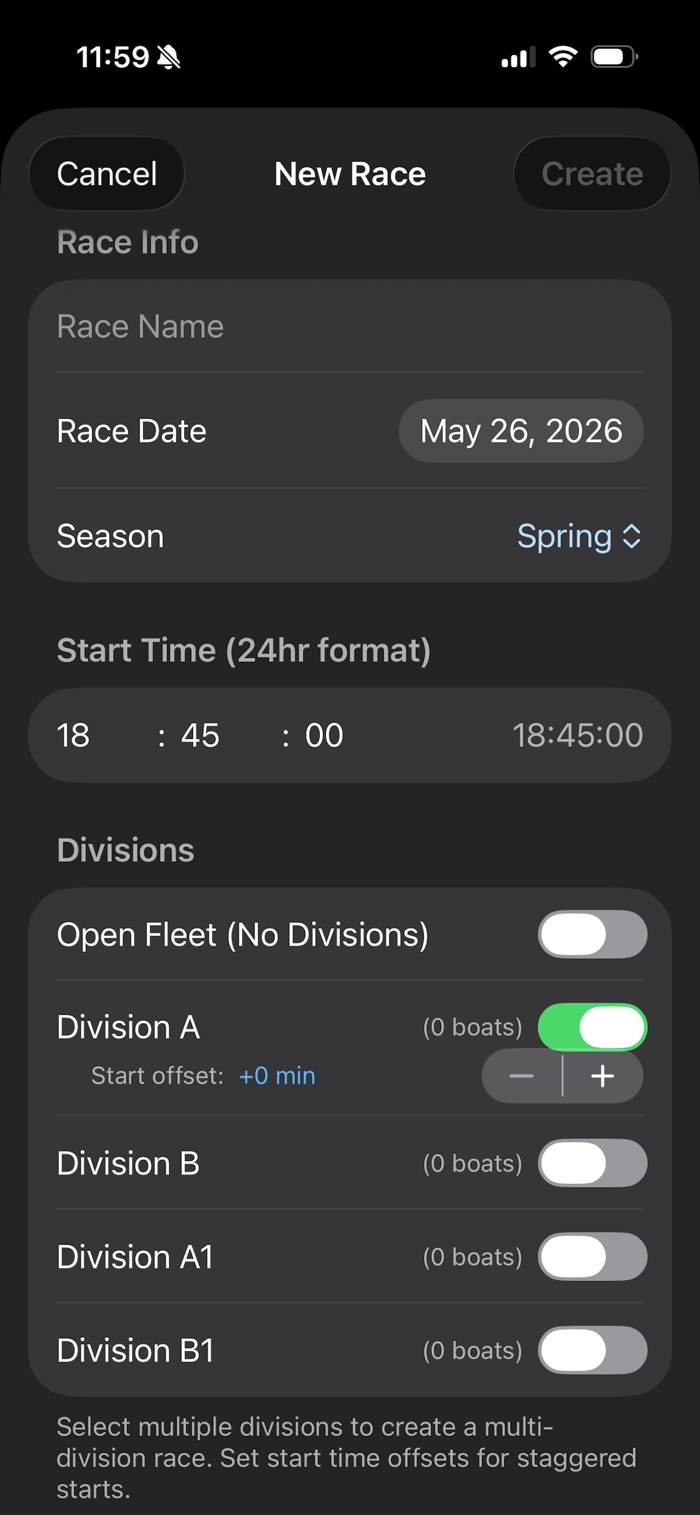Open the May 26, 2026 date picker
Image resolution: width=700 pixels, height=1515 pixels.
click(x=521, y=431)
